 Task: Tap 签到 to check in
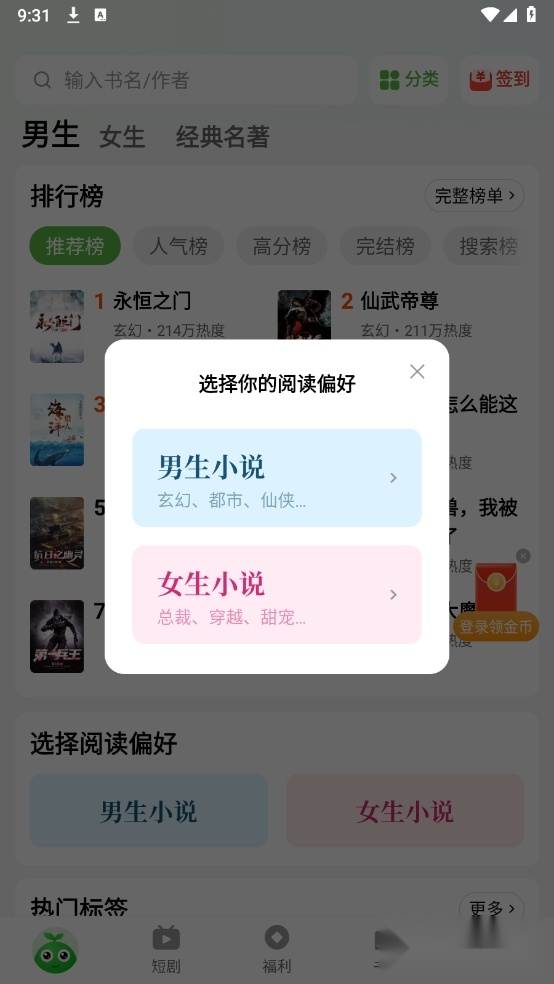tap(499, 80)
